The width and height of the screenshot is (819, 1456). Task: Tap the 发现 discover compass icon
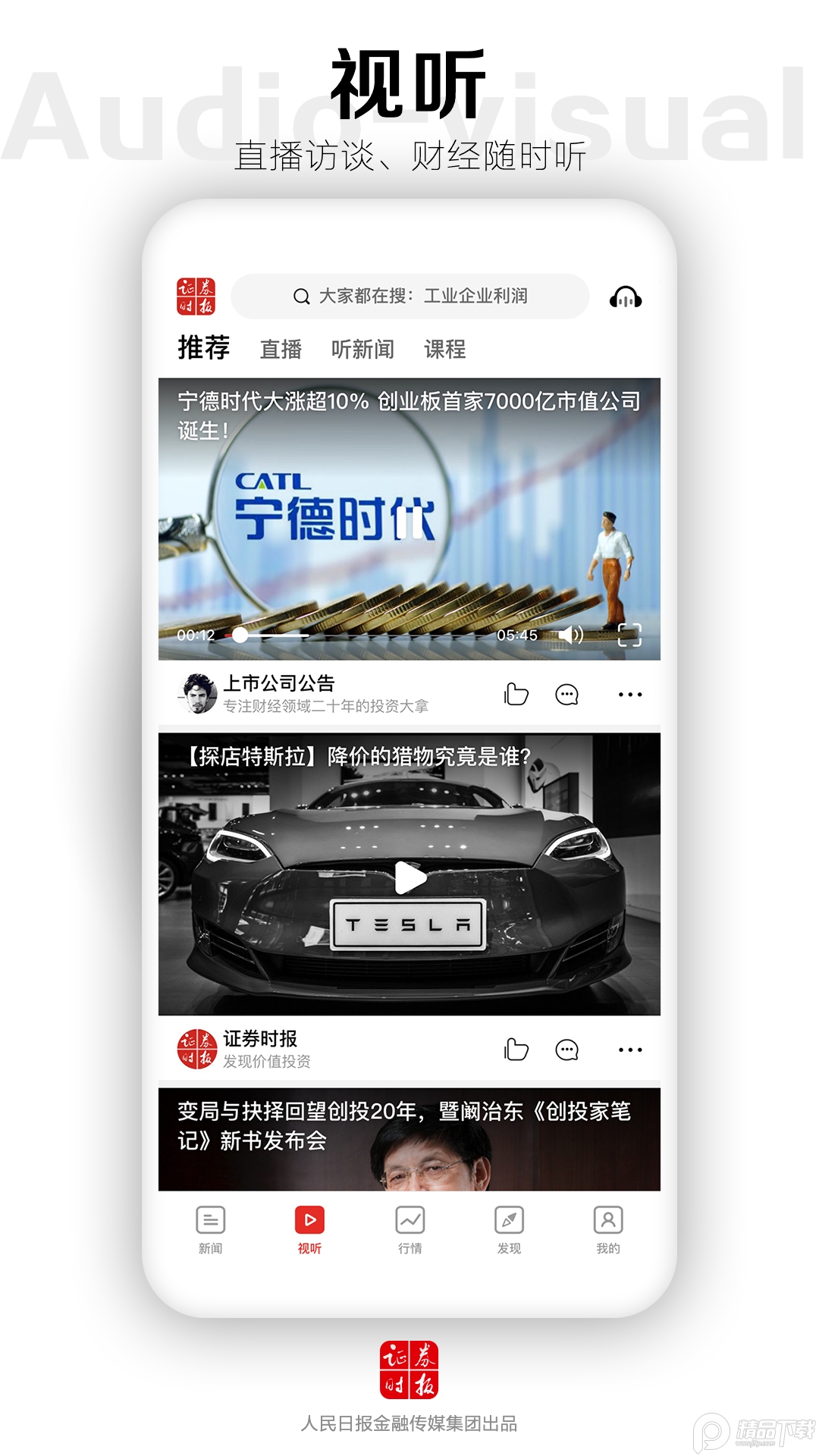coord(509,1228)
